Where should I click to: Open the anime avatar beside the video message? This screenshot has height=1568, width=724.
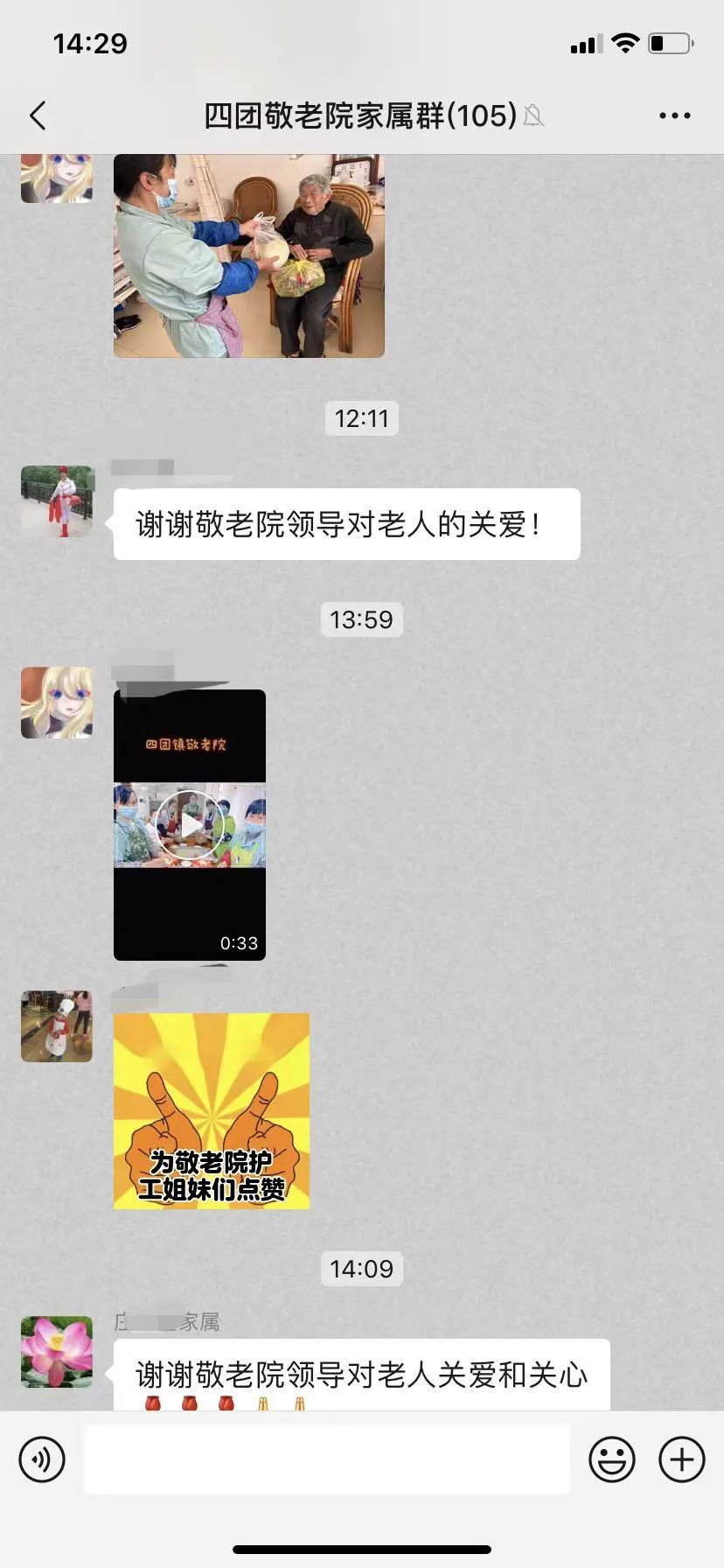(x=57, y=703)
